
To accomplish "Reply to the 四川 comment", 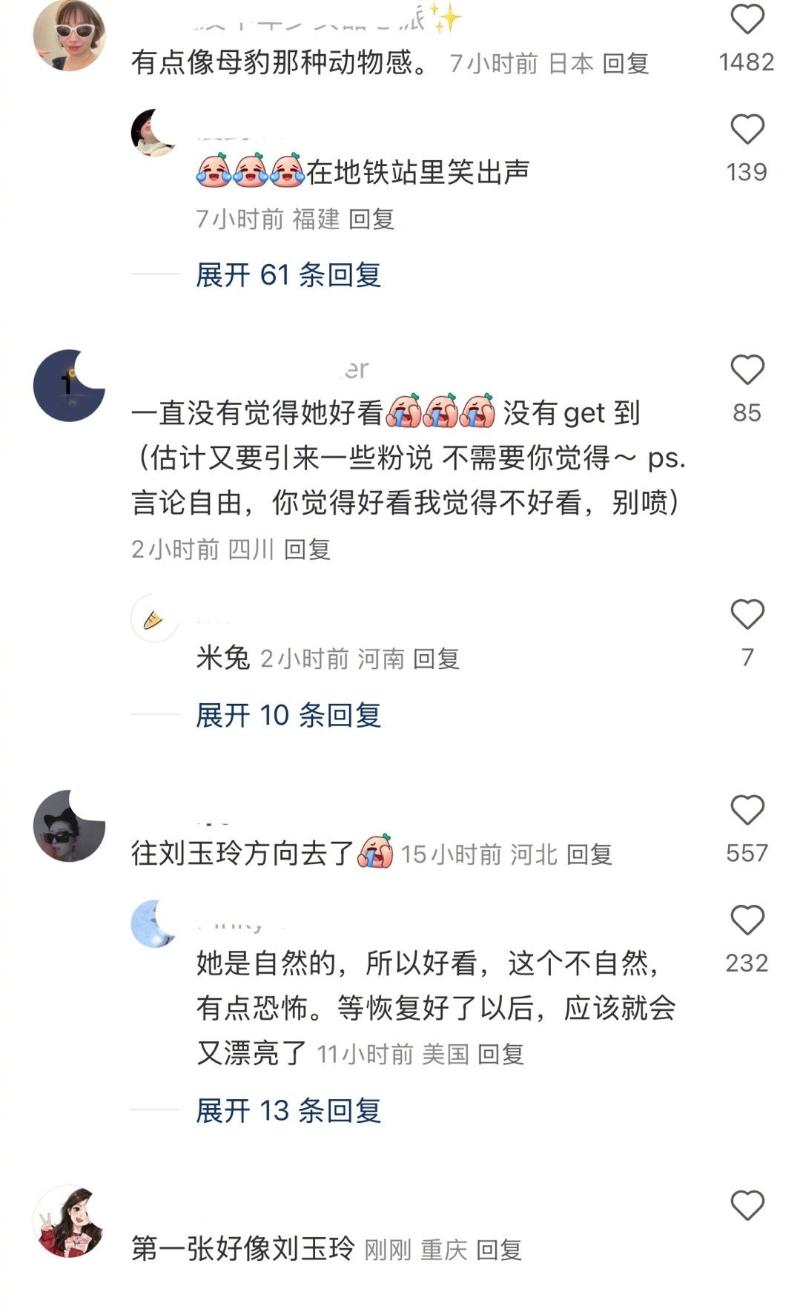I will click(x=307, y=549).
